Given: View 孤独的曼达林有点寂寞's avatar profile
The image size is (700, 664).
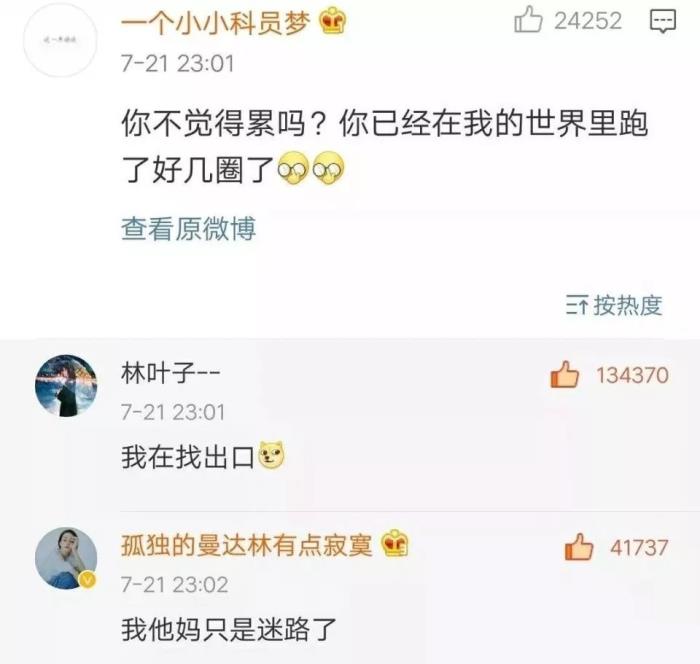Looking at the screenshot, I should coord(66,557).
